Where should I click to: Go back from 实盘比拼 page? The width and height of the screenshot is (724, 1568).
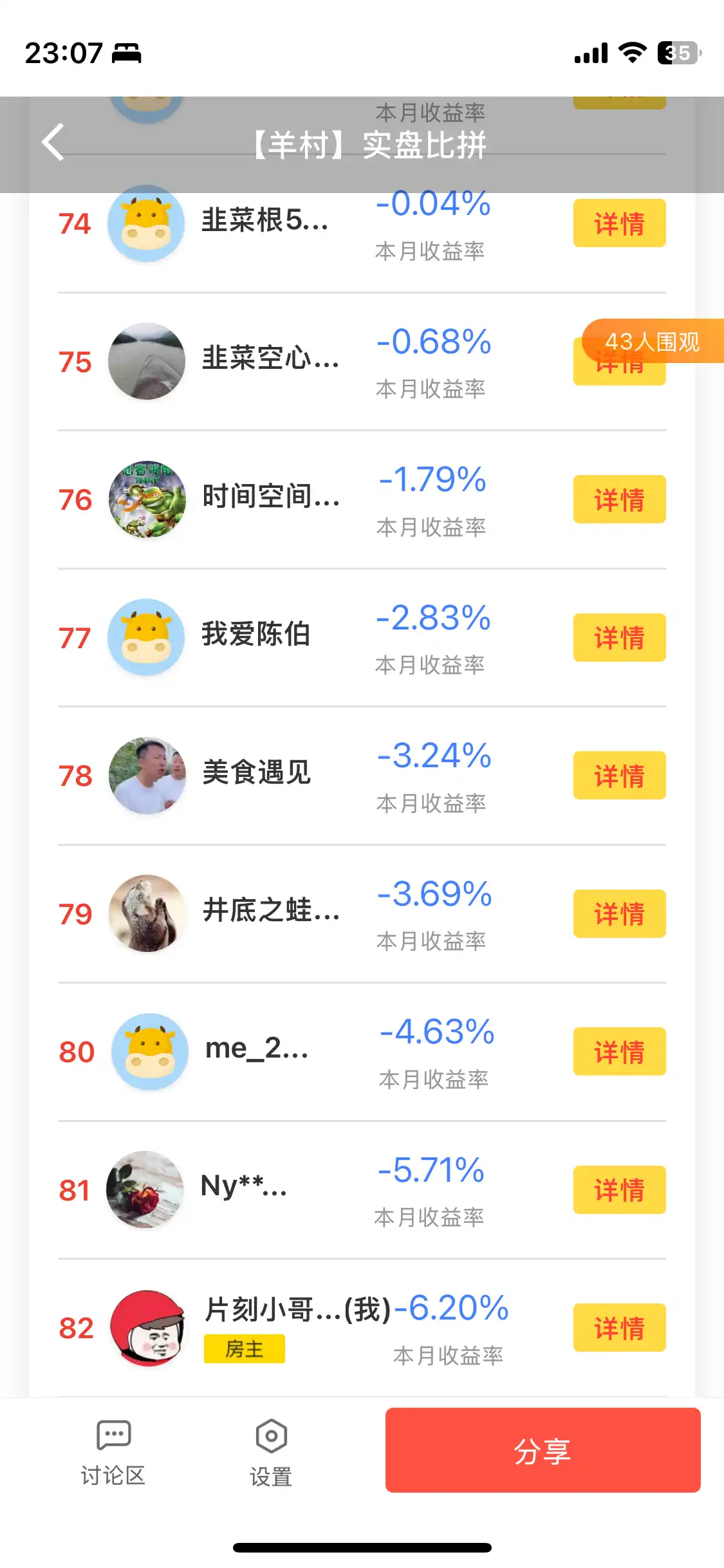[53, 142]
